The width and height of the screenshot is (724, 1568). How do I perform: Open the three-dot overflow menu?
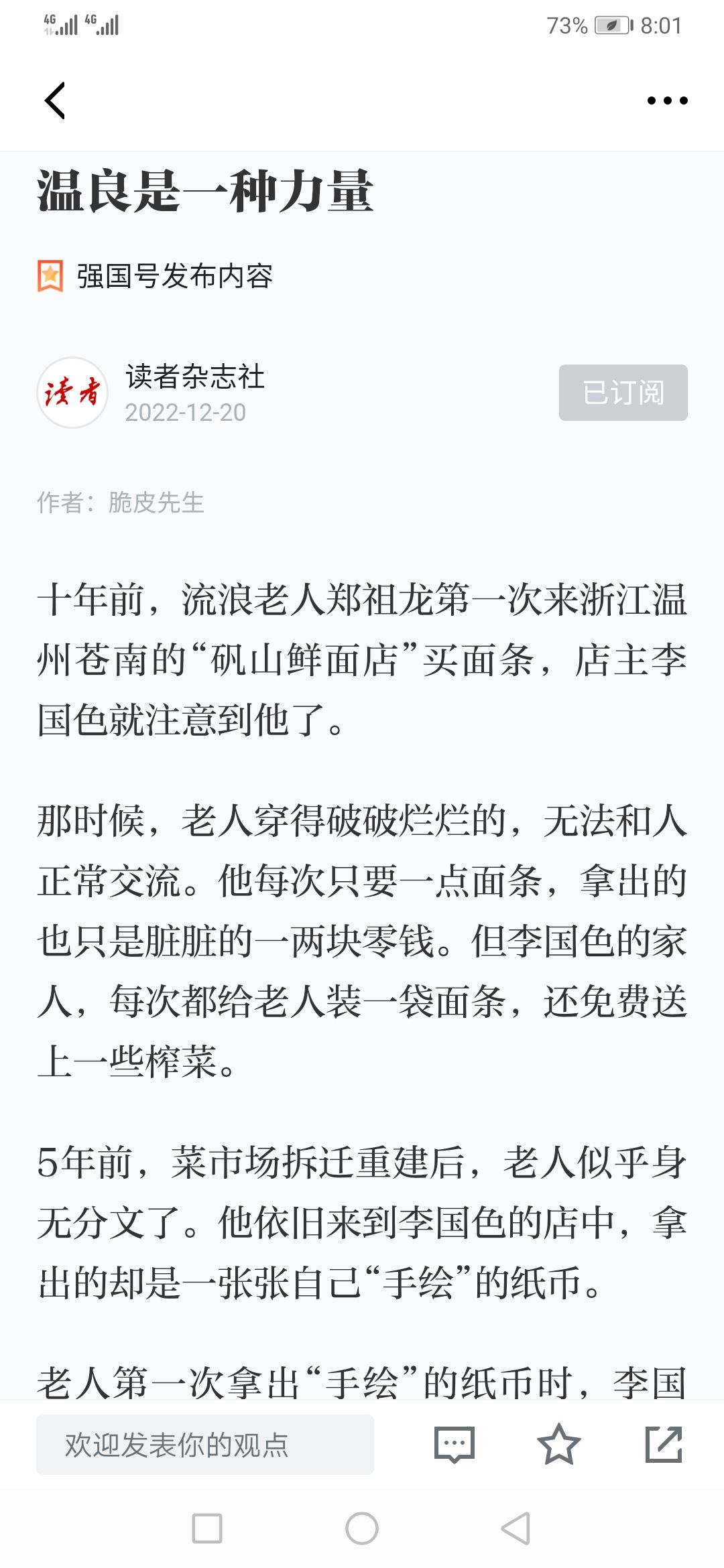pos(667,101)
